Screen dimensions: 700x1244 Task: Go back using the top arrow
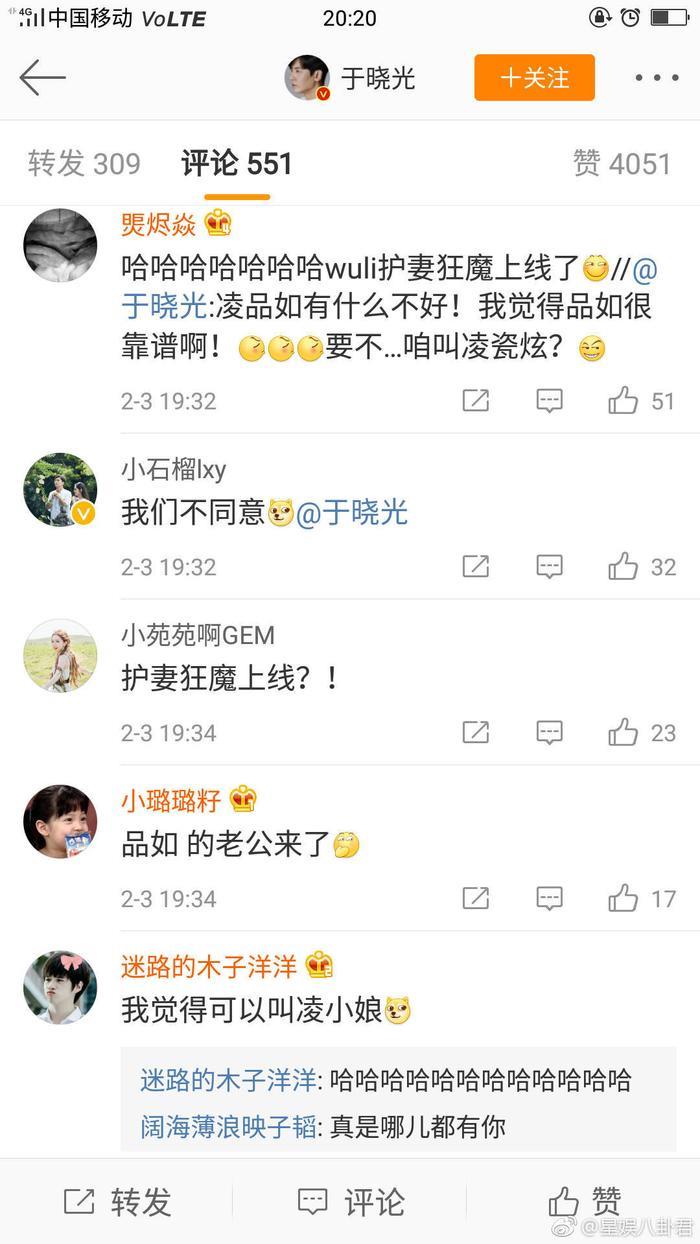(x=42, y=78)
